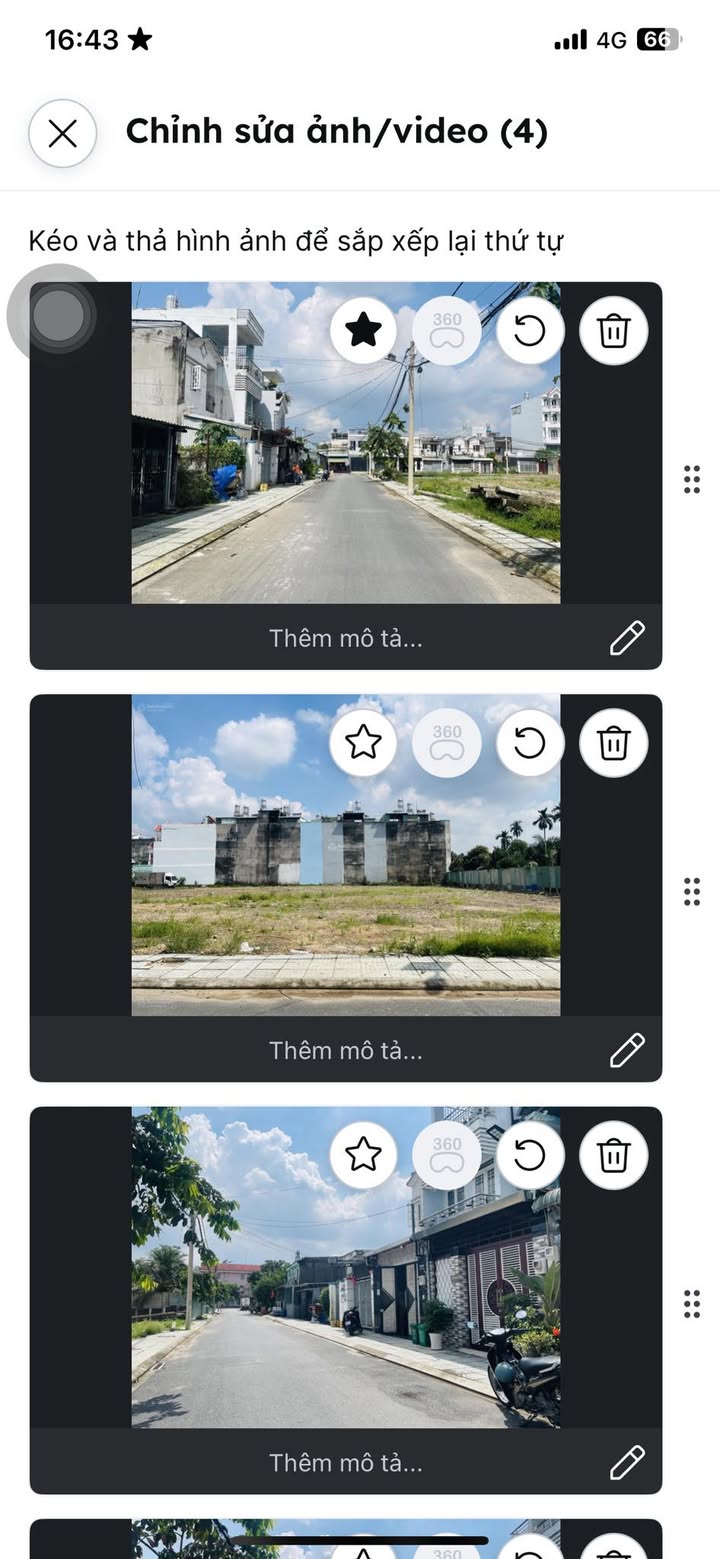Delete the first photo with the empty road
Viewport: 720px width, 1559px height.
[613, 330]
